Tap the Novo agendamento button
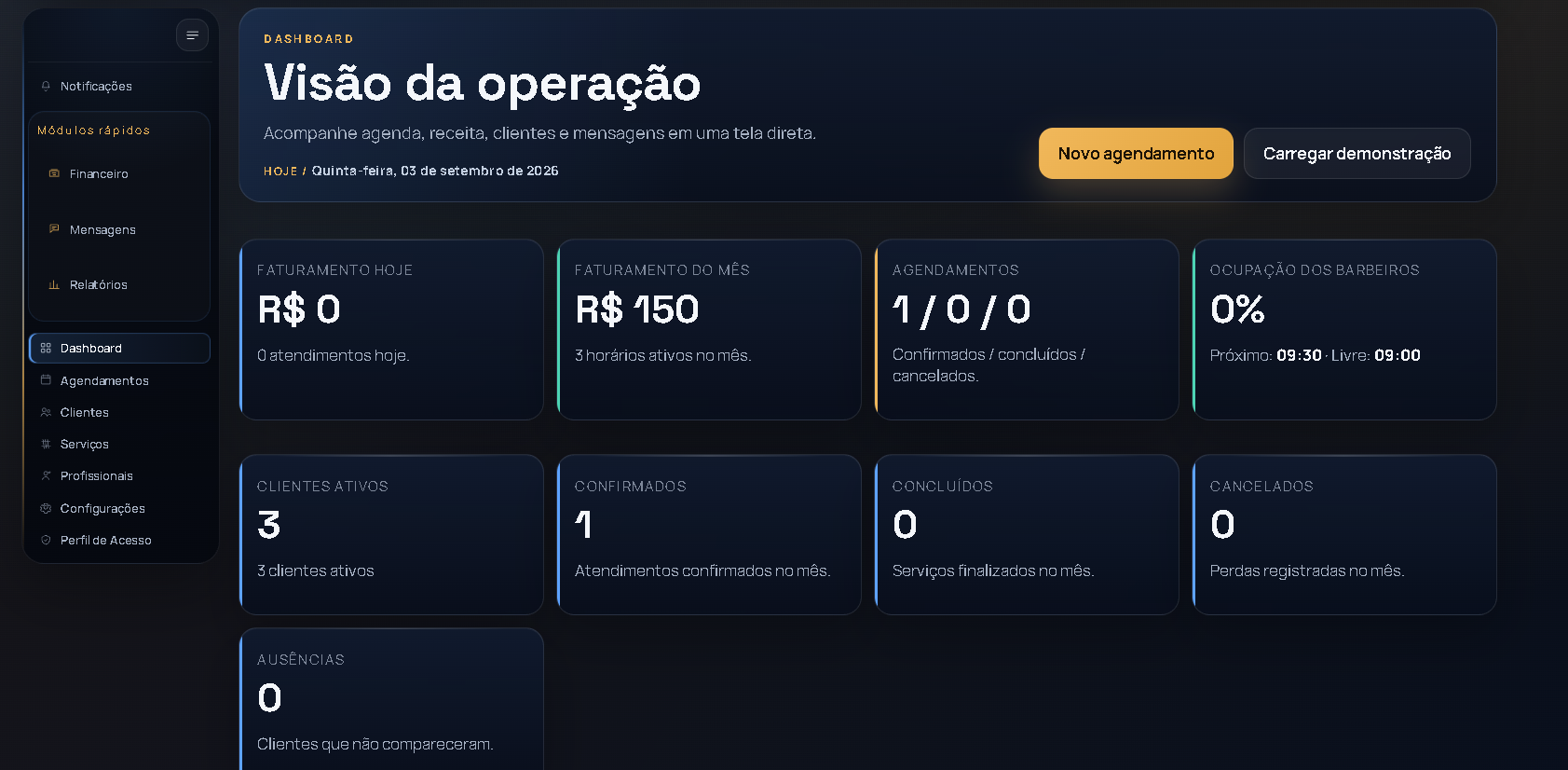 click(1136, 153)
